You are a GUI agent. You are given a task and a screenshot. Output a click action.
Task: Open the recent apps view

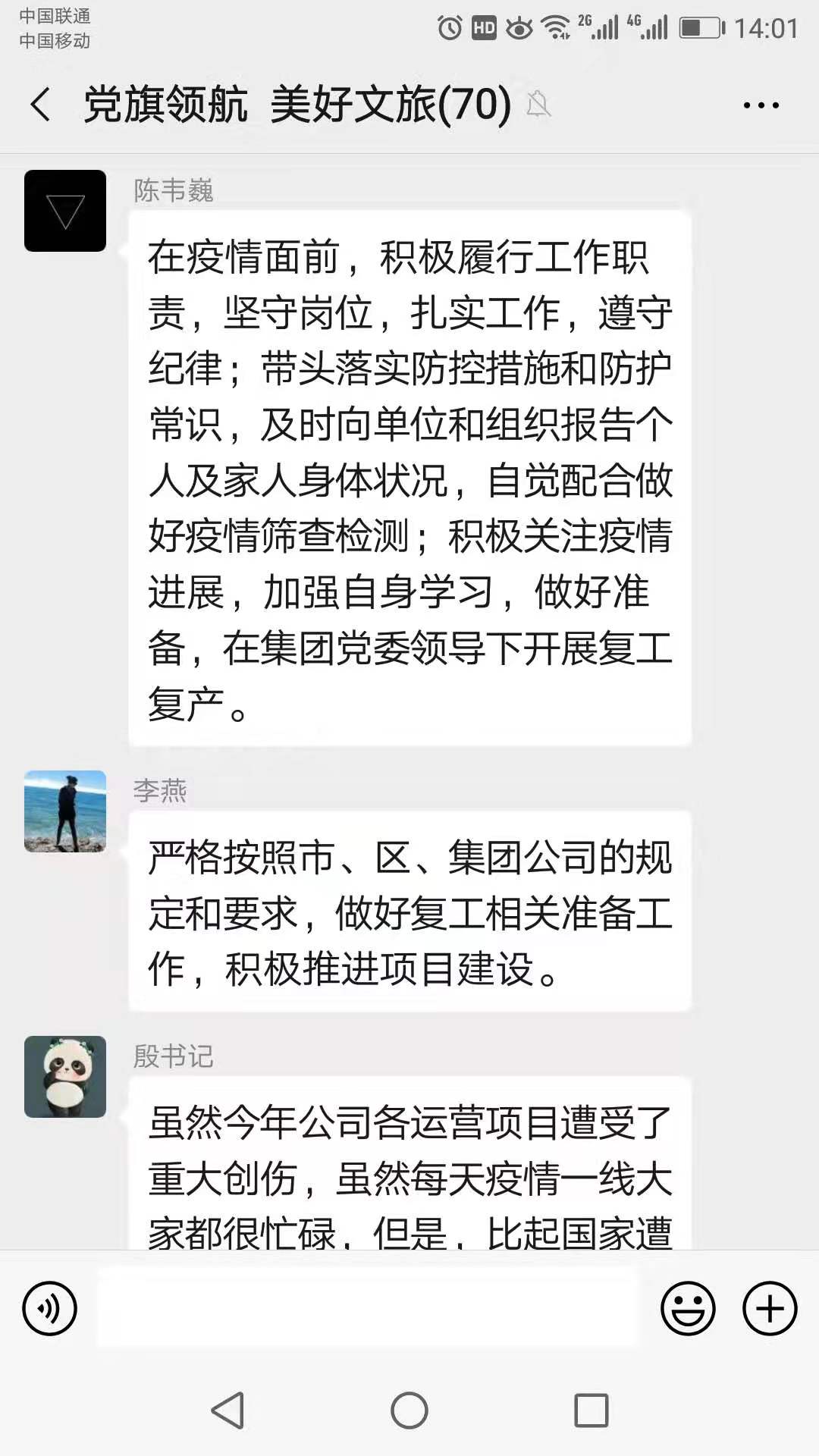coord(591,1410)
